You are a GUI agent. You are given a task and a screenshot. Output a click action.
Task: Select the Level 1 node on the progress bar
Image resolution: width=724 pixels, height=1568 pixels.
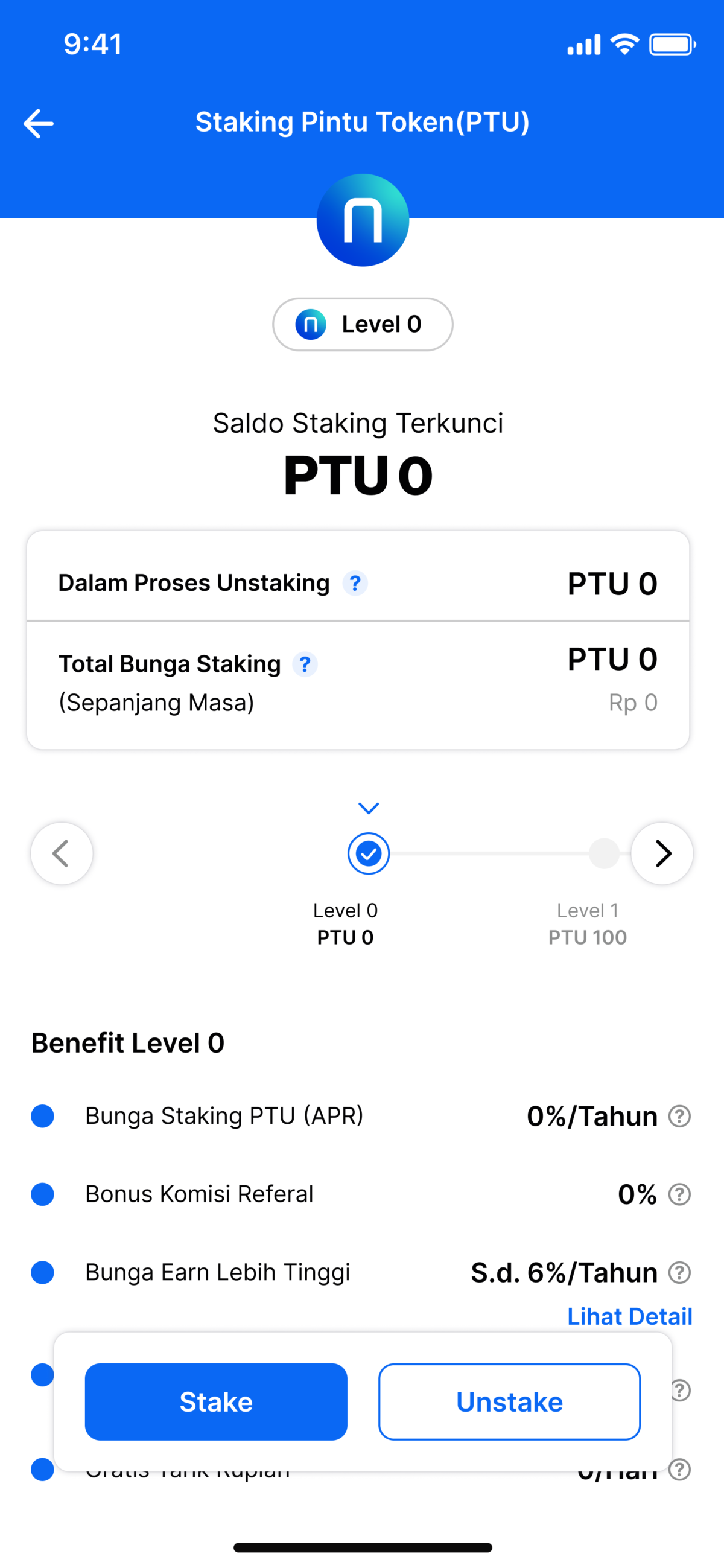pos(603,853)
